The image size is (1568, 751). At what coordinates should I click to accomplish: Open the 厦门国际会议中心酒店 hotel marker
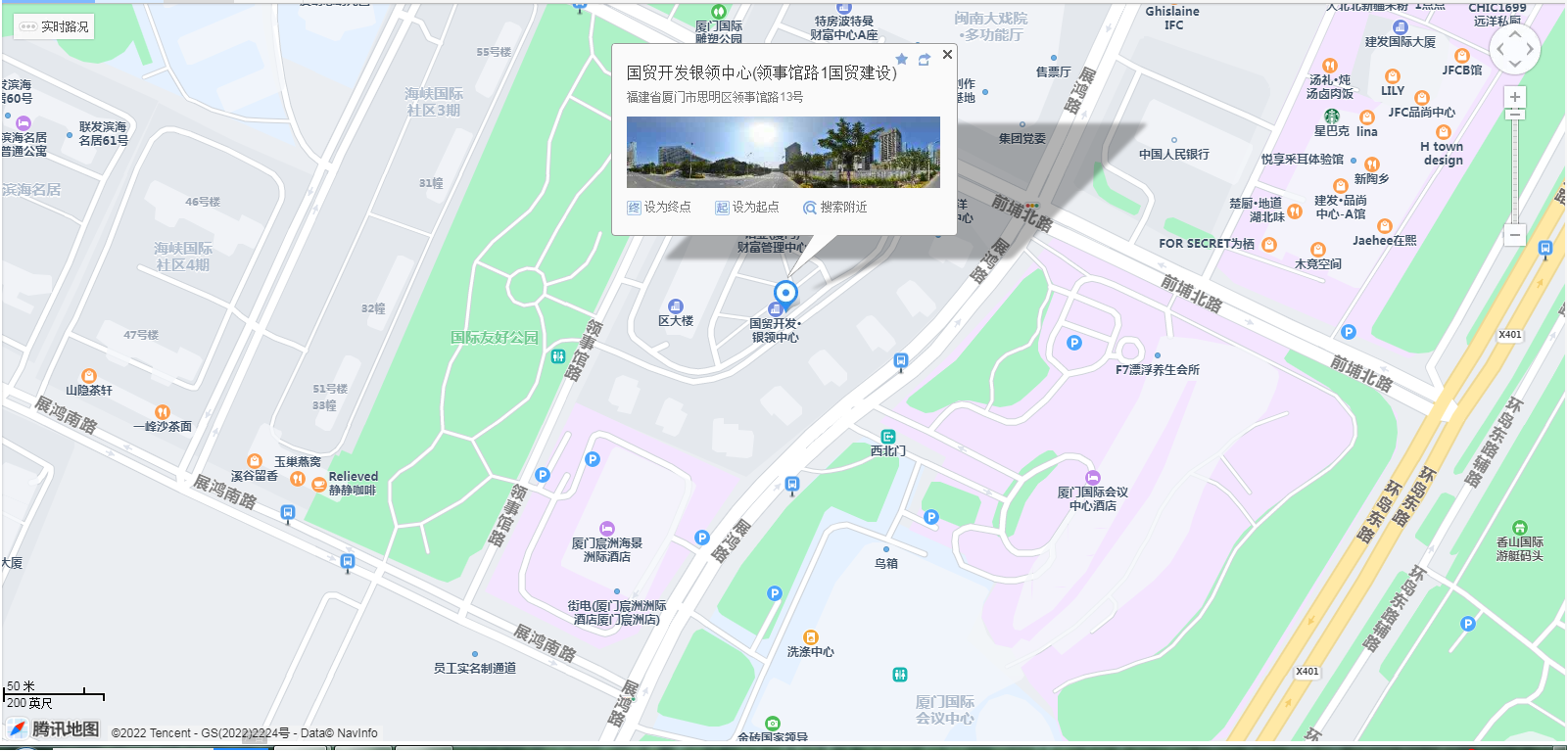click(1092, 478)
